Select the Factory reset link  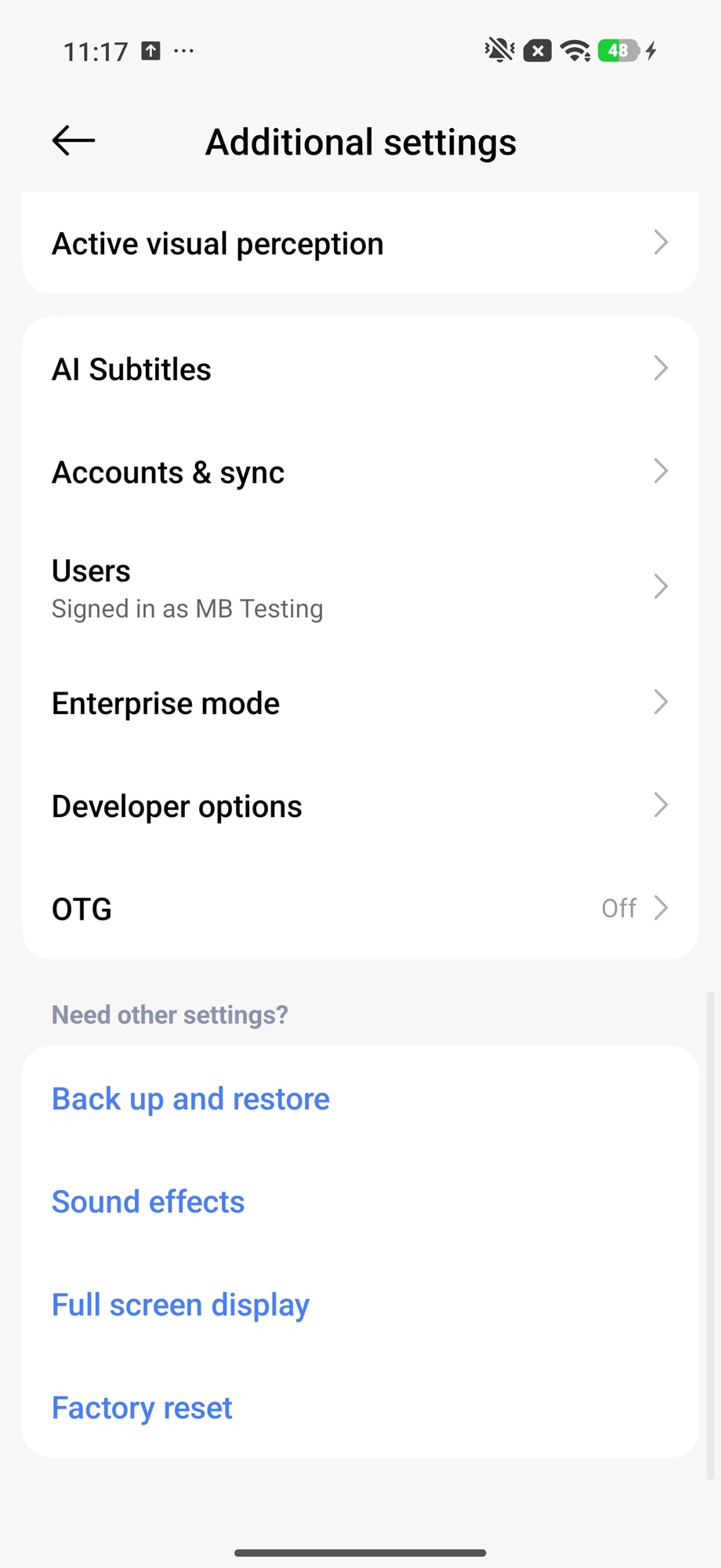(x=142, y=1408)
